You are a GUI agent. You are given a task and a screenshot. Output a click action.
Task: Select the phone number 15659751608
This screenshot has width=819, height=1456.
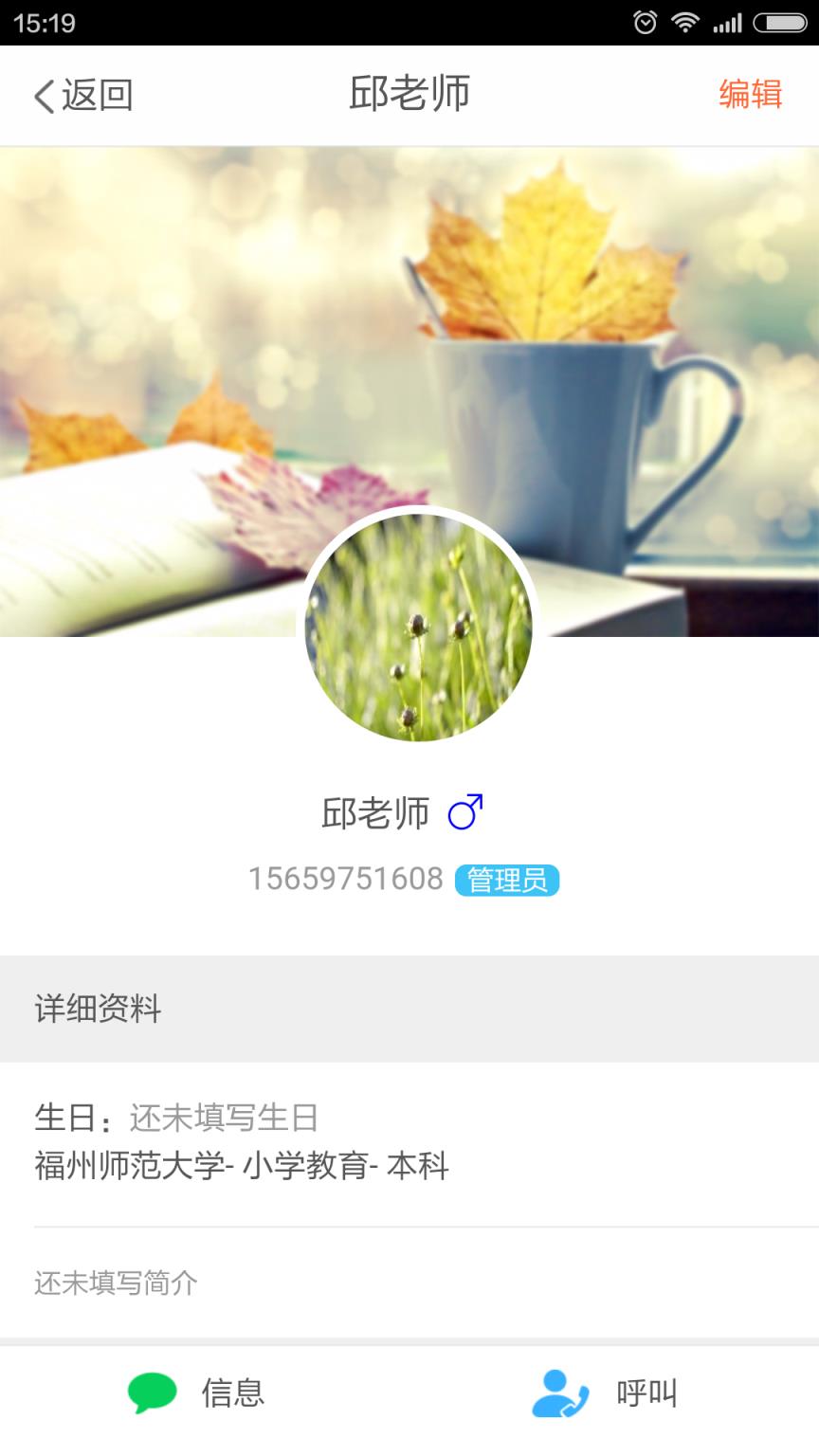(x=344, y=881)
